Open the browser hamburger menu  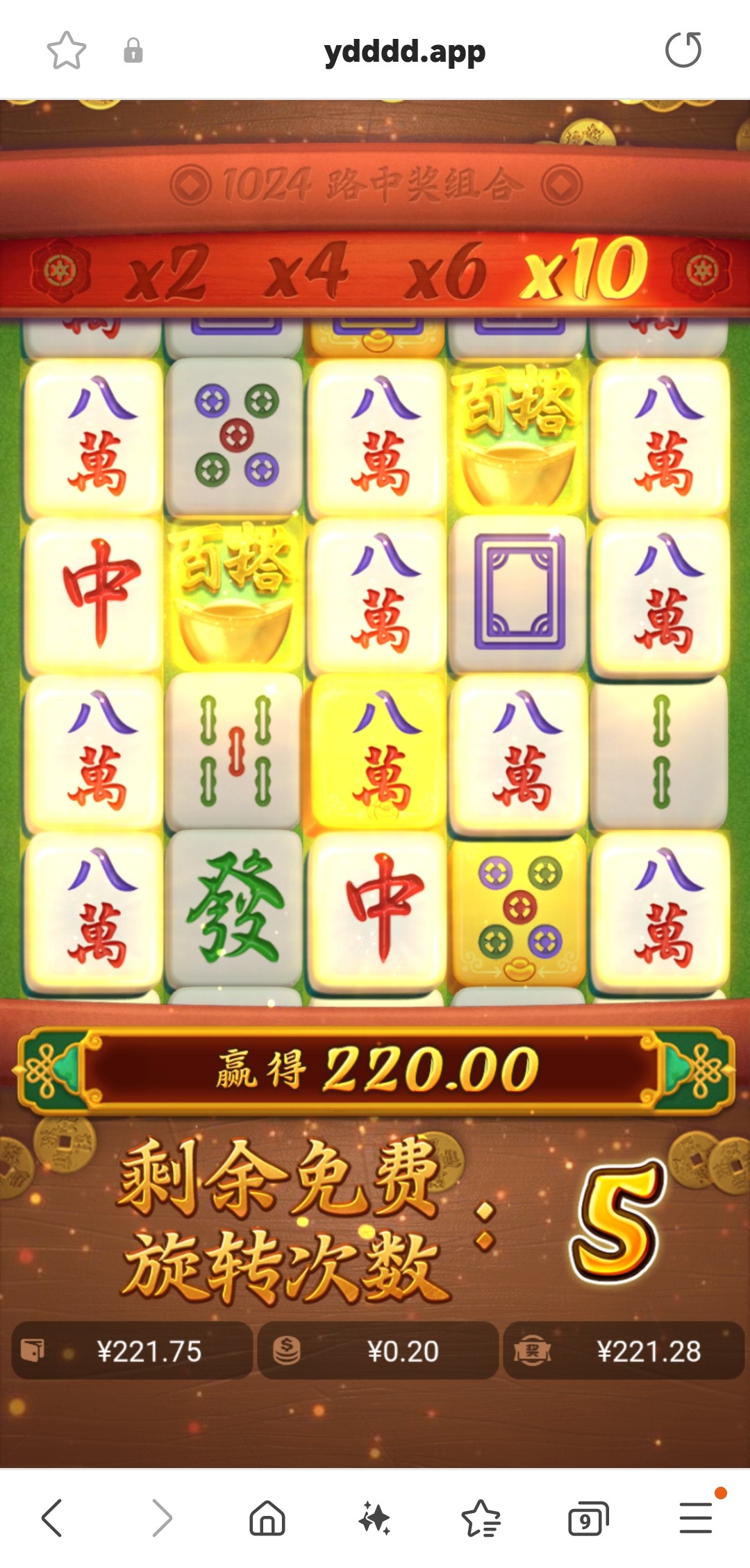click(x=696, y=1517)
